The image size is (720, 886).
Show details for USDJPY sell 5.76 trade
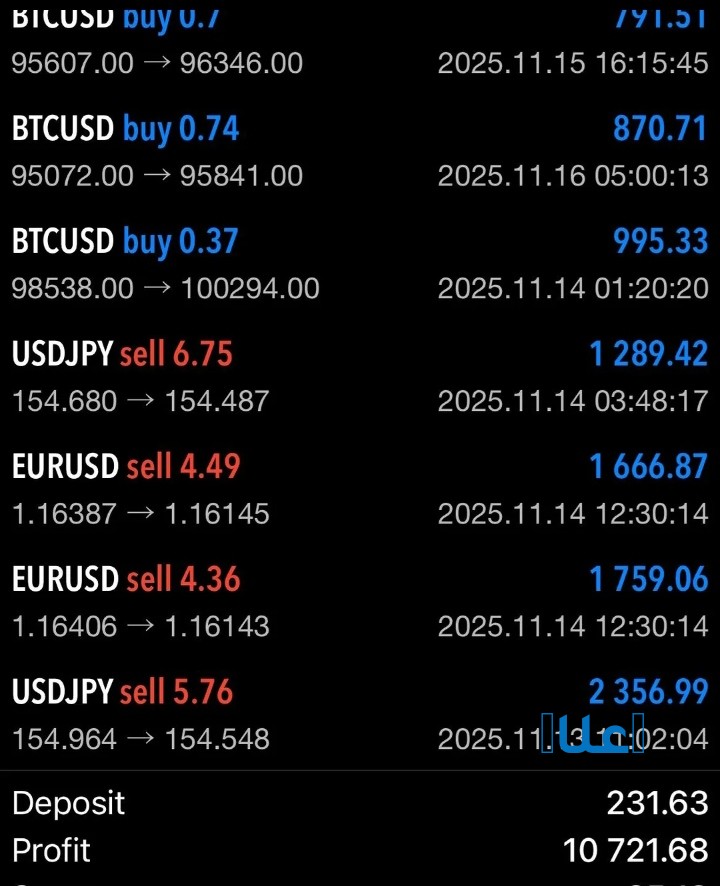[x=360, y=714]
